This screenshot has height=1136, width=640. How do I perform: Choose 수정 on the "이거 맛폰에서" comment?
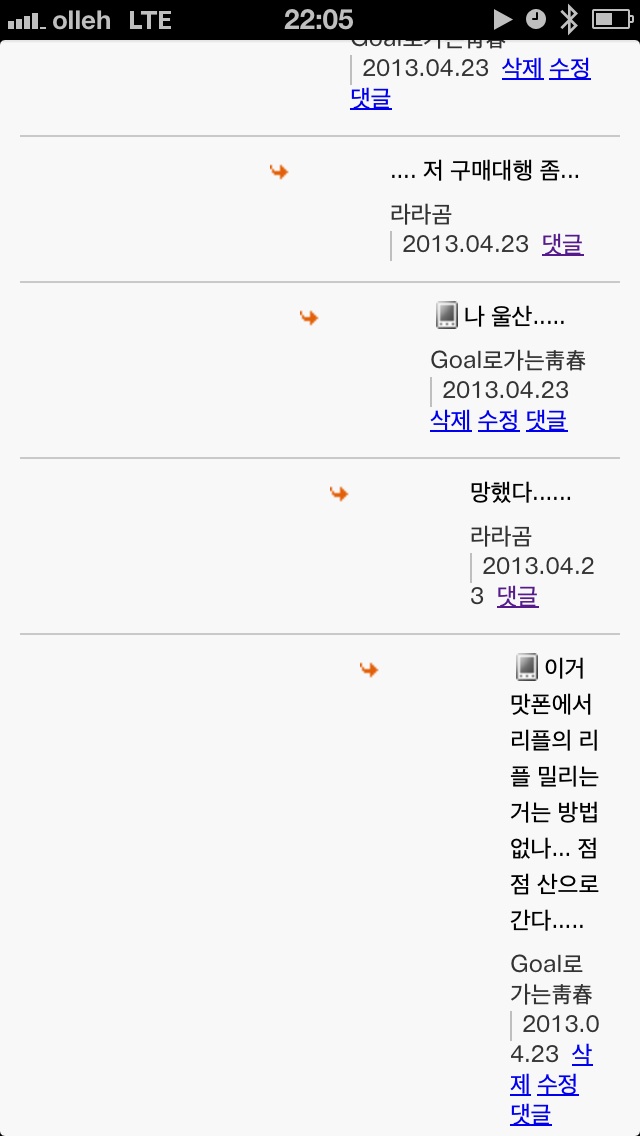pos(557,1084)
